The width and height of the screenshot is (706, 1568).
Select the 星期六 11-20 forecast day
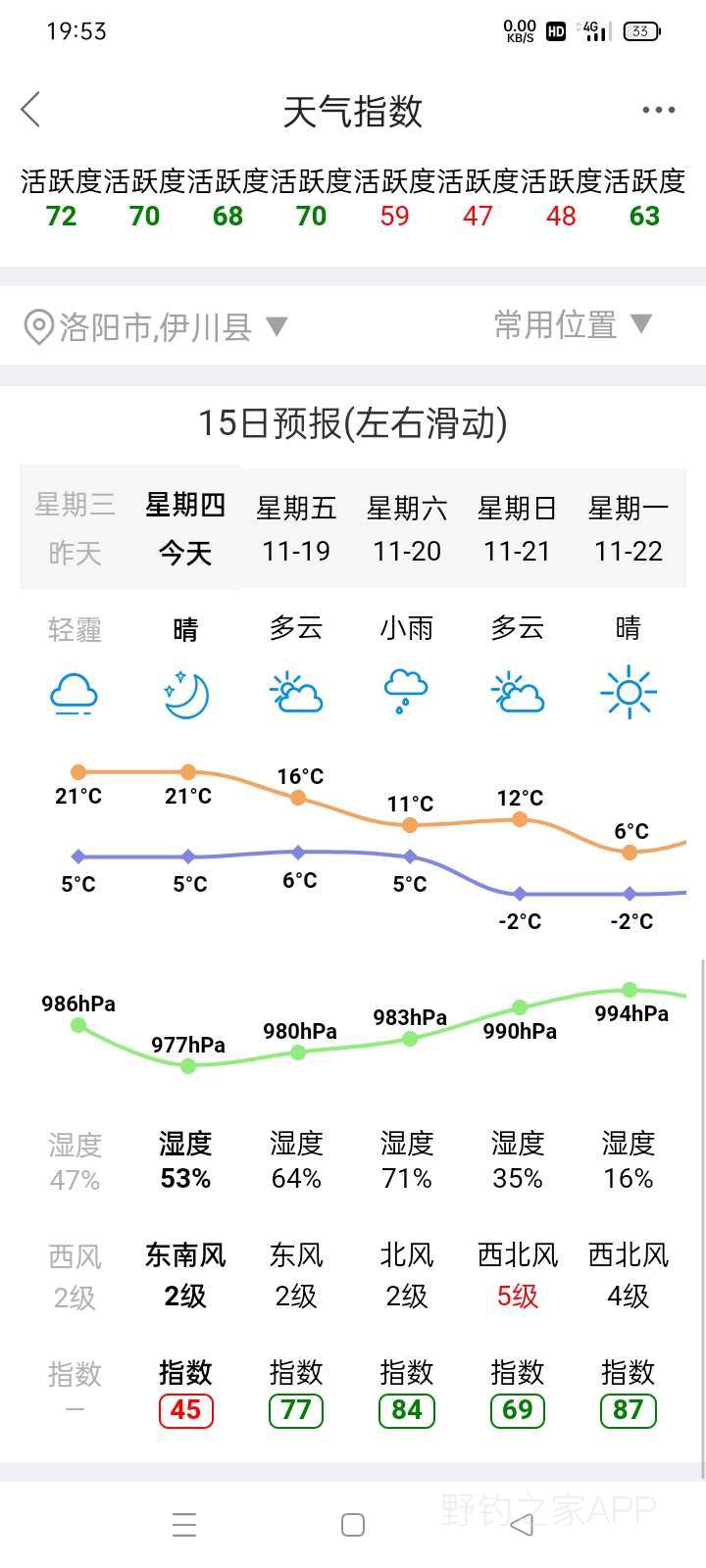click(x=407, y=528)
